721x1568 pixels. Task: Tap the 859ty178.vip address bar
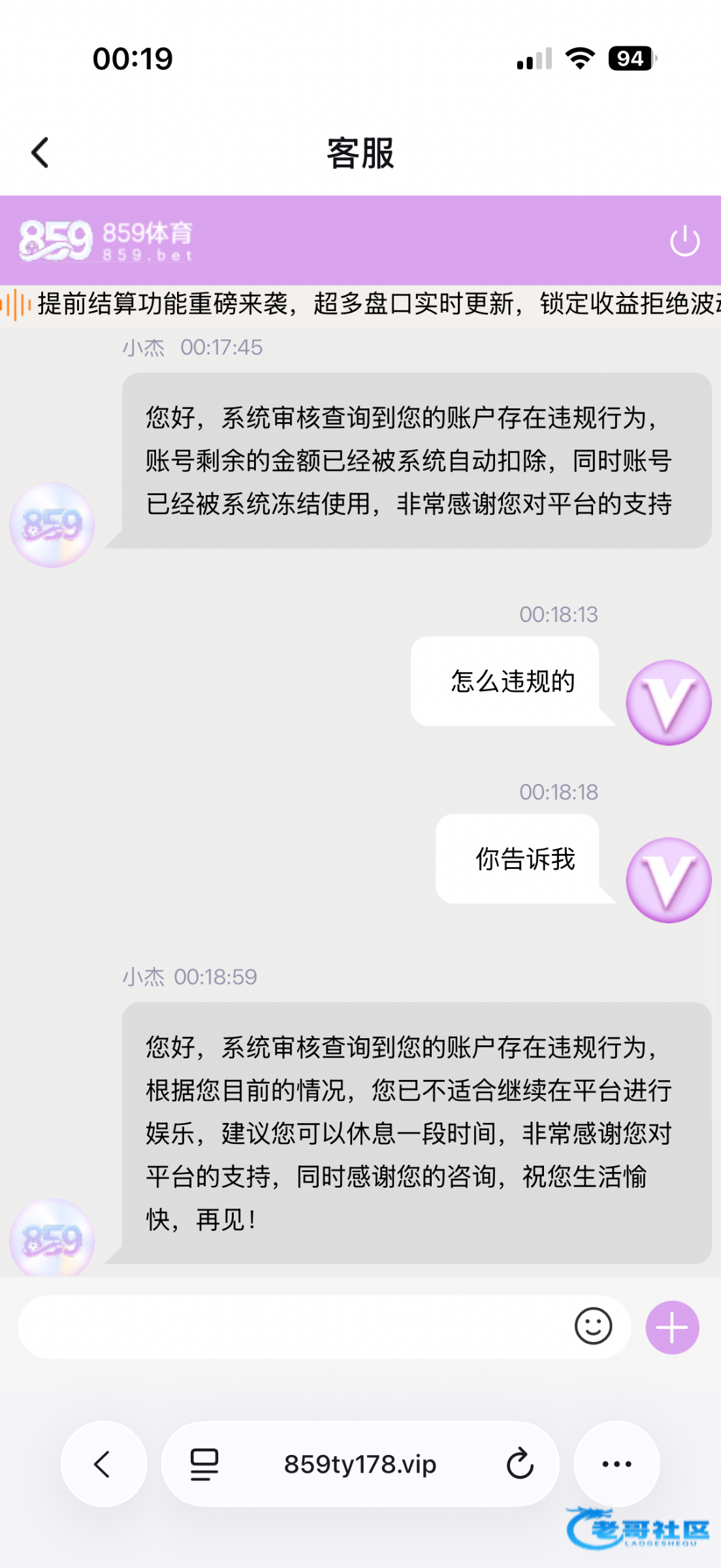tap(360, 1464)
